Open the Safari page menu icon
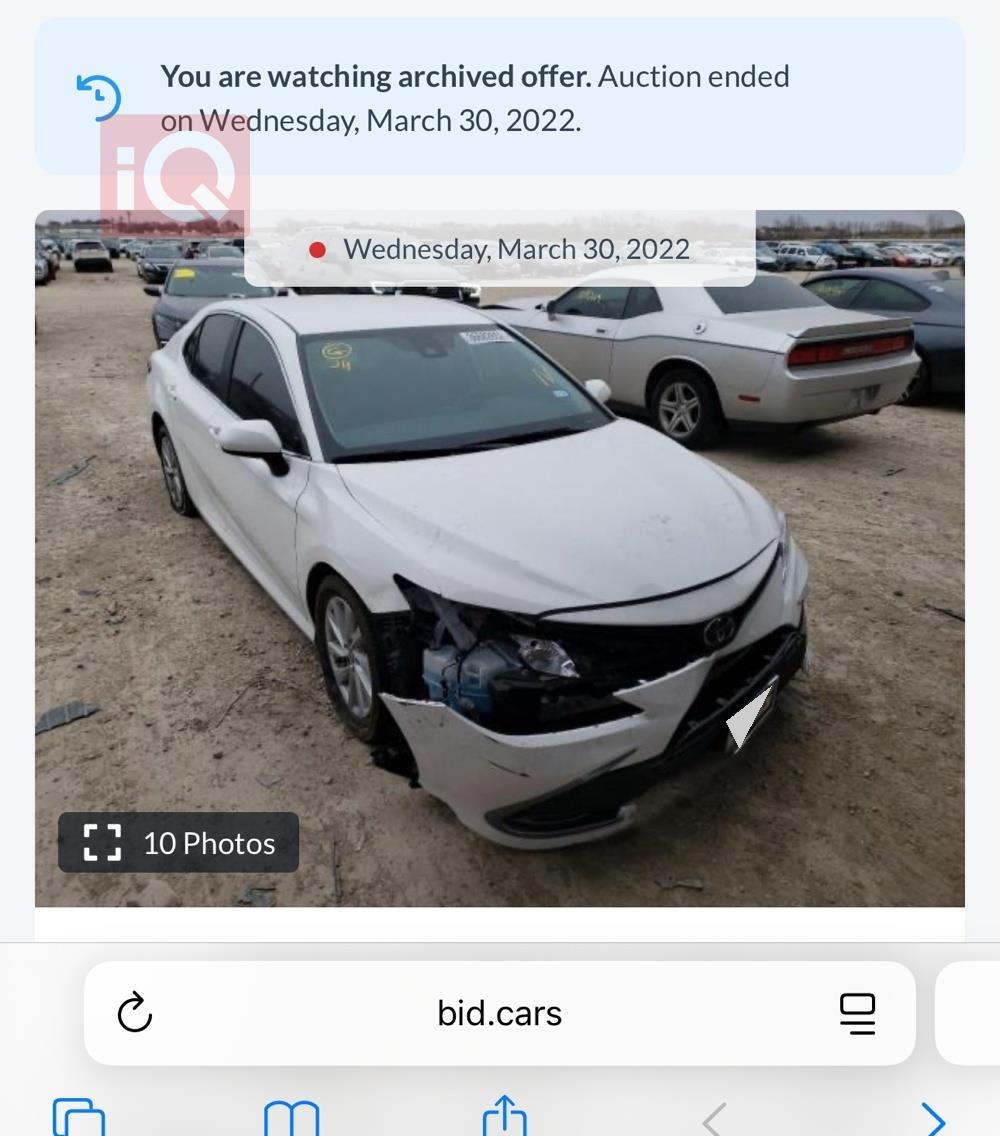 coord(857,1013)
